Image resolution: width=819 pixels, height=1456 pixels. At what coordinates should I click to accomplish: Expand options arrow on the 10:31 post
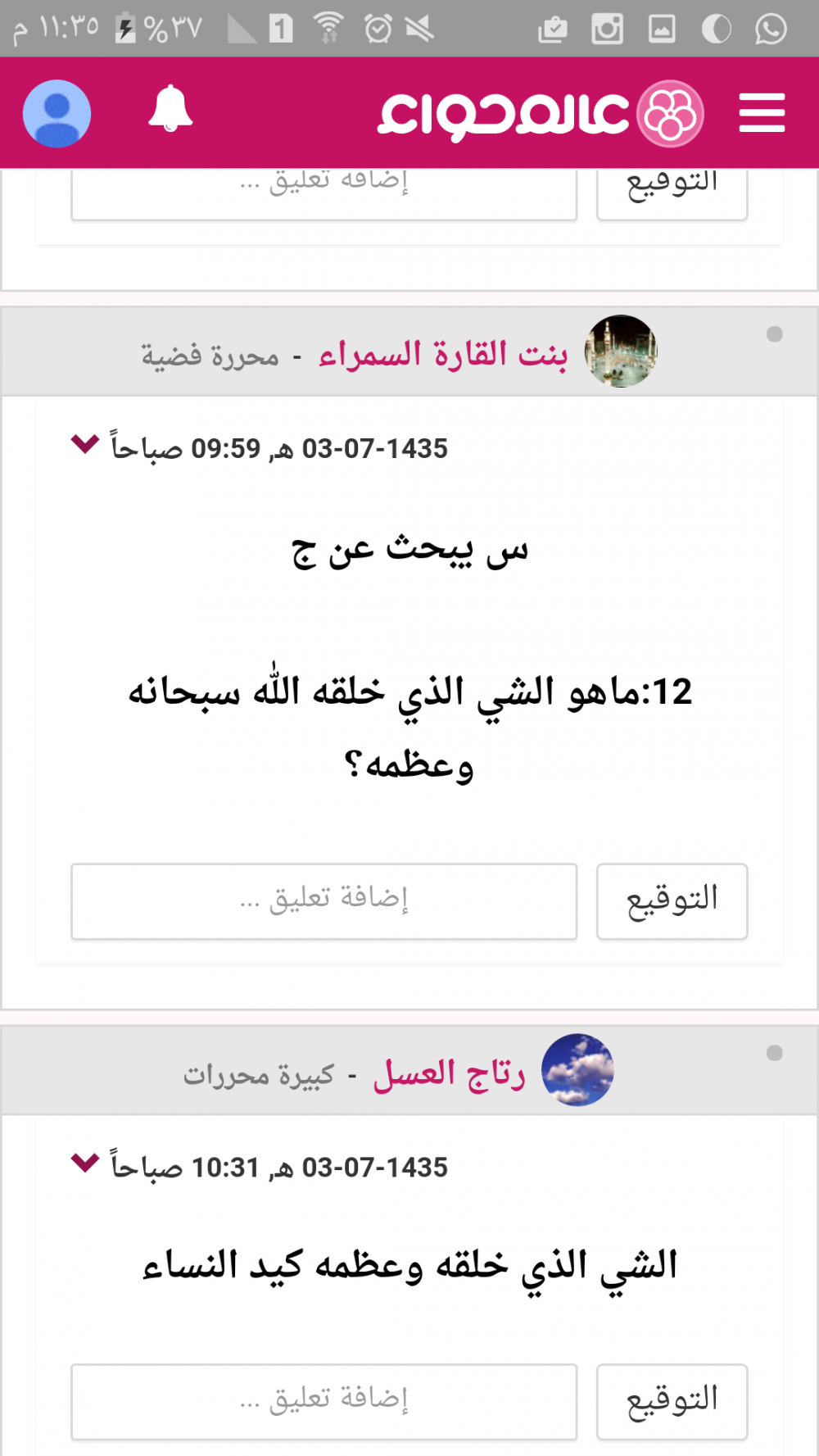(x=85, y=1163)
